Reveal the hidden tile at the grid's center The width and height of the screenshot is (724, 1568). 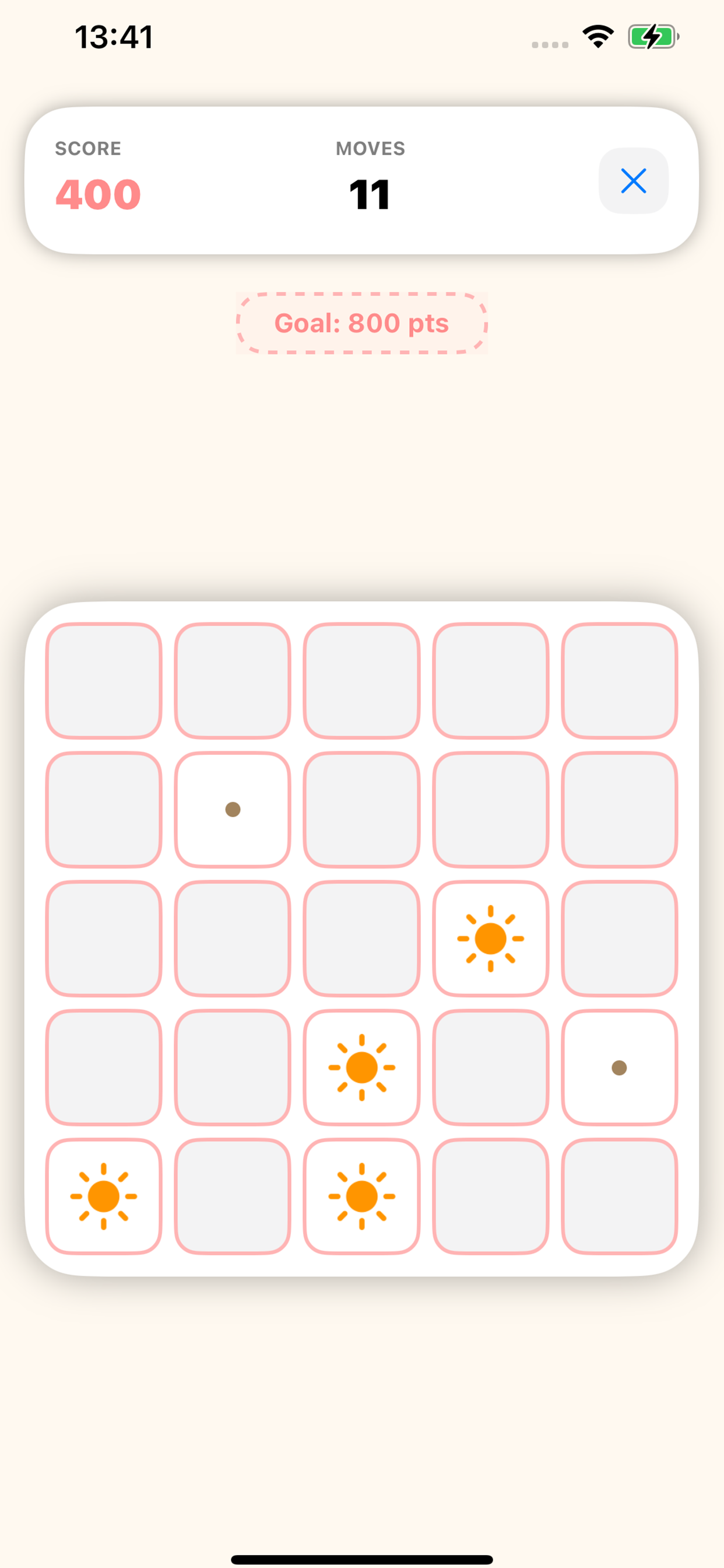[x=361, y=938]
